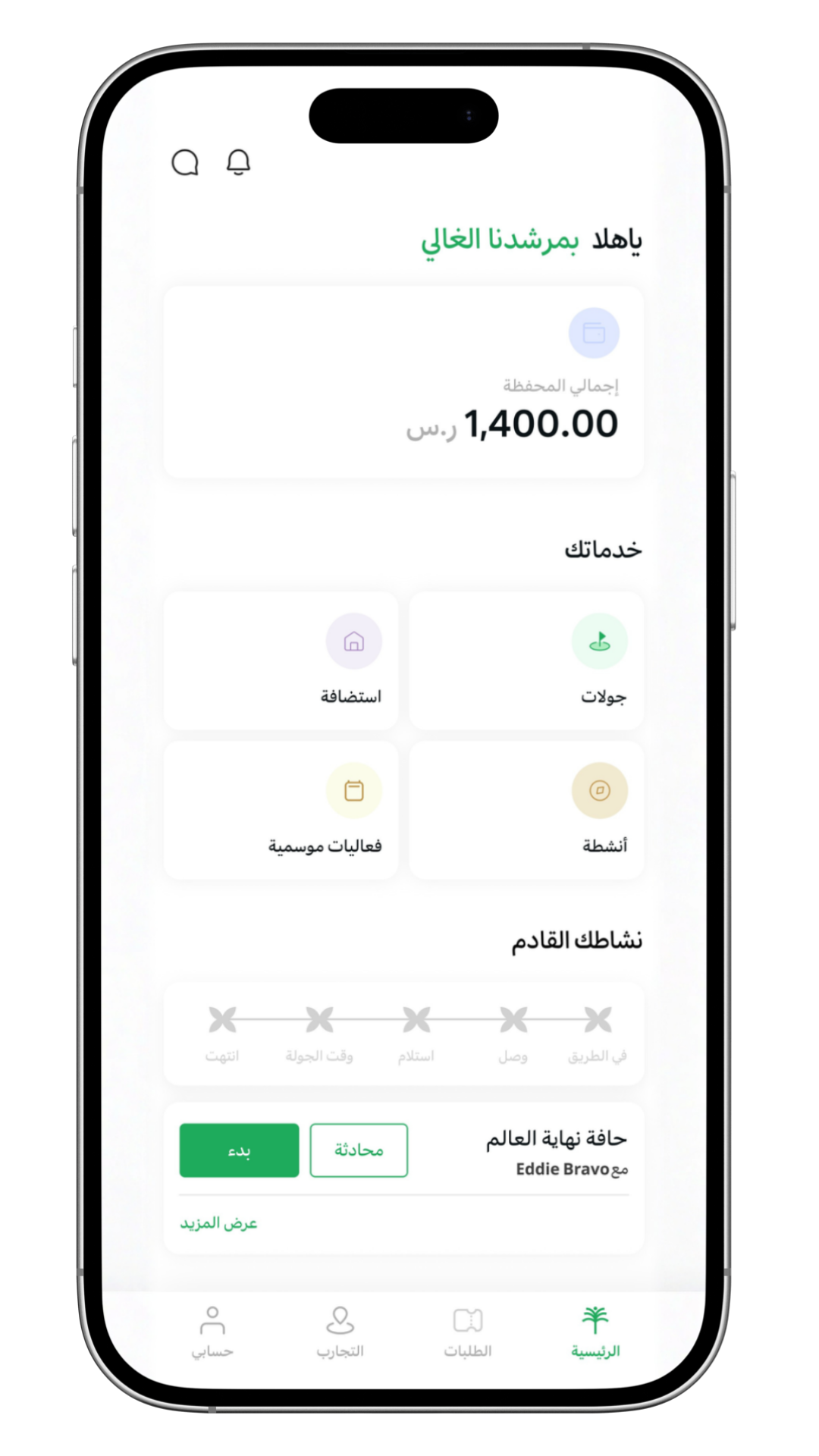Viewport: 819px width, 1456px height.
Task: Open the wallet total card
Action: tap(403, 382)
